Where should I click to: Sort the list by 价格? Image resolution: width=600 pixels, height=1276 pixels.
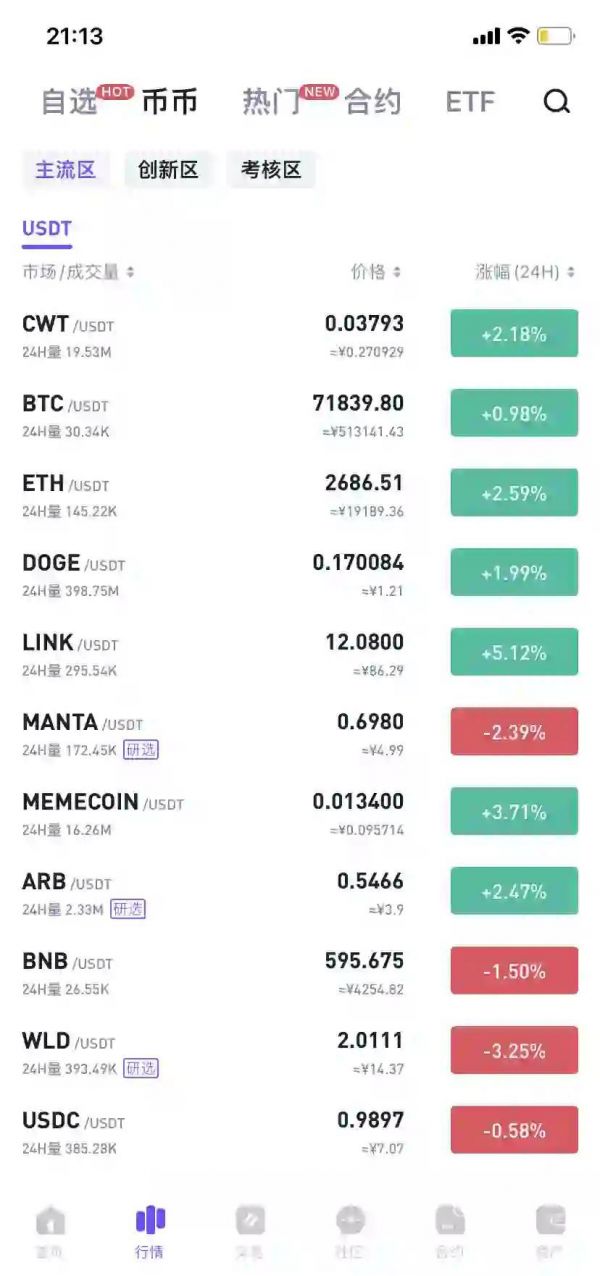376,272
